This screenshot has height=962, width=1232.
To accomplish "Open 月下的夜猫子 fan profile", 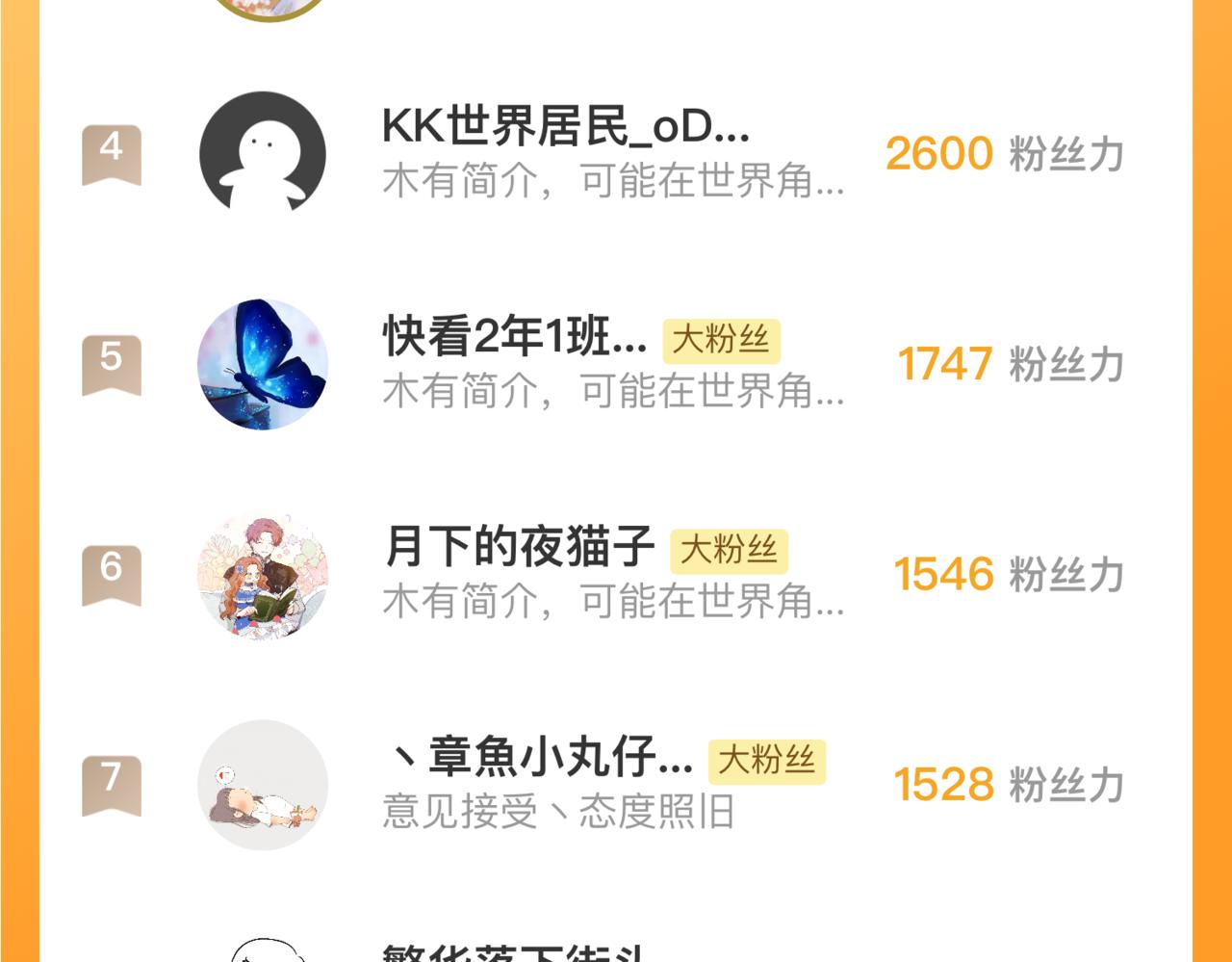I will tap(520, 547).
